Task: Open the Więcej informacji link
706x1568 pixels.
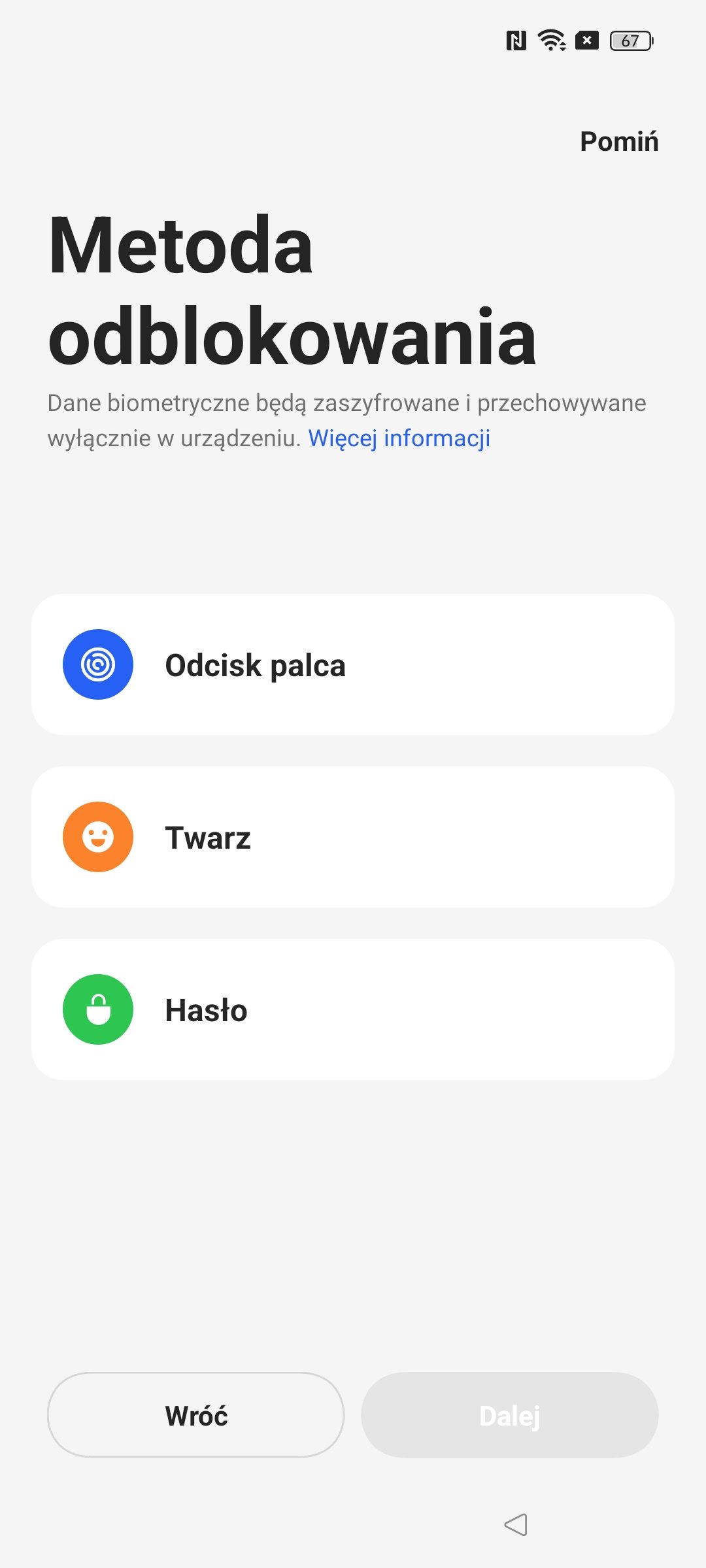Action: coord(399,438)
